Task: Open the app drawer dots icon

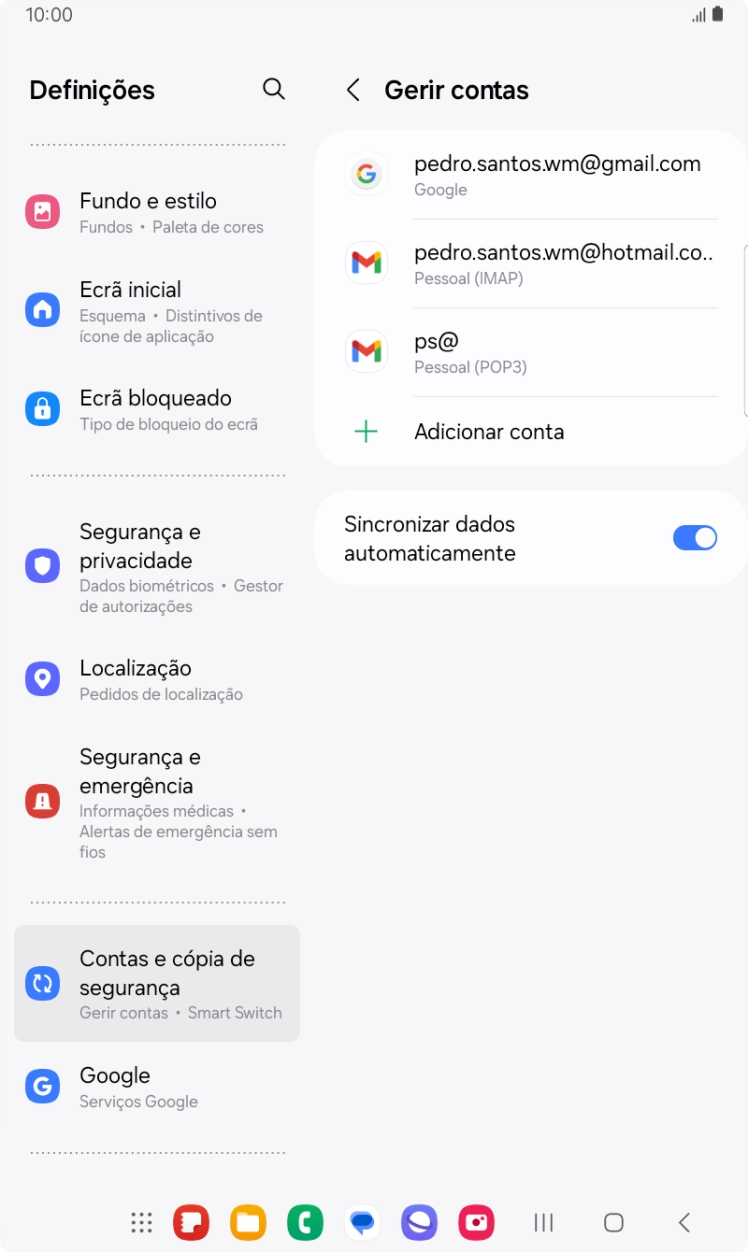Action: 140,1222
